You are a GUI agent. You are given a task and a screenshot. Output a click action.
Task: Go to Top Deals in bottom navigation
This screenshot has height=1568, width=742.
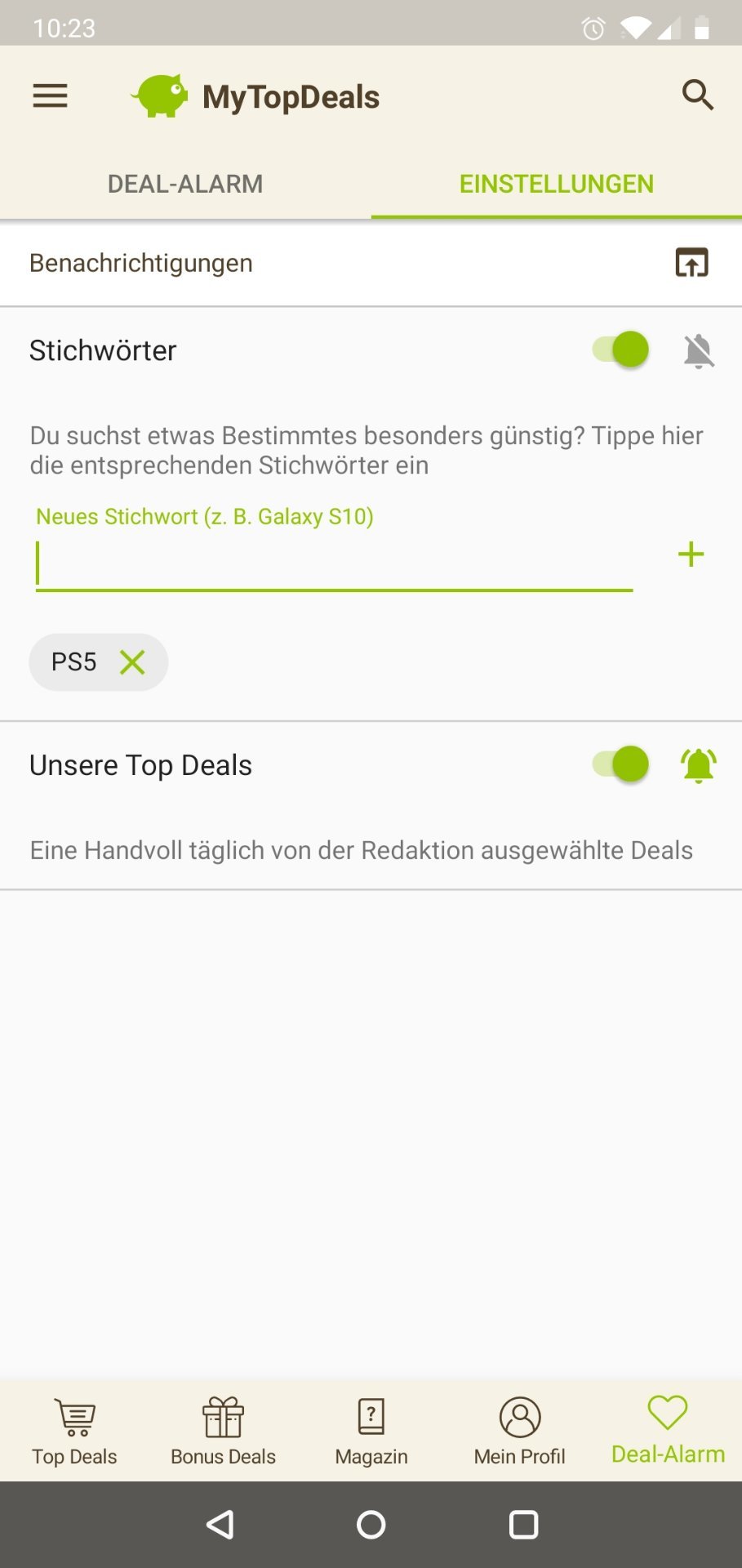tap(74, 1431)
